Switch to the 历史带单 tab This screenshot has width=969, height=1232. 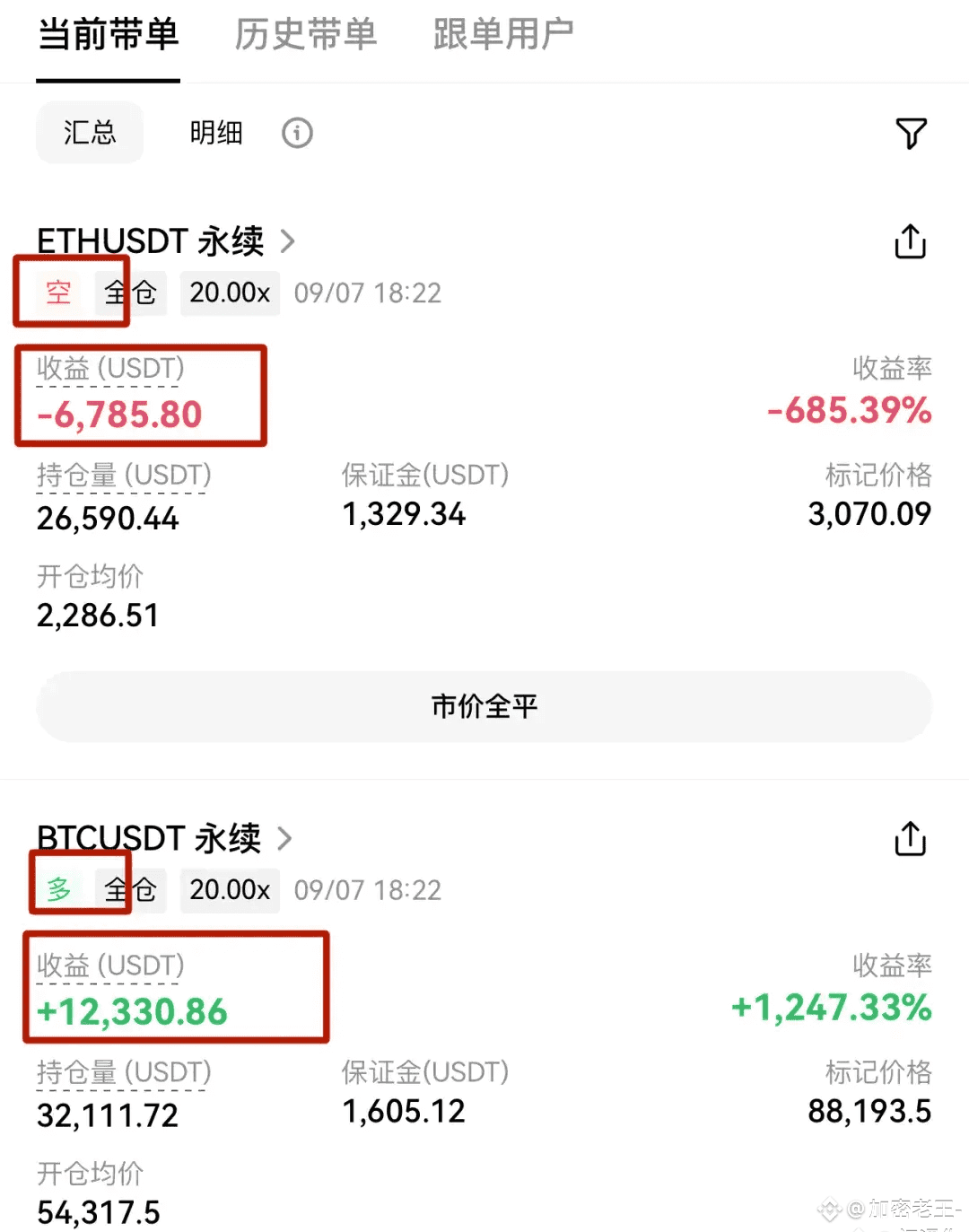pyautogui.click(x=305, y=36)
